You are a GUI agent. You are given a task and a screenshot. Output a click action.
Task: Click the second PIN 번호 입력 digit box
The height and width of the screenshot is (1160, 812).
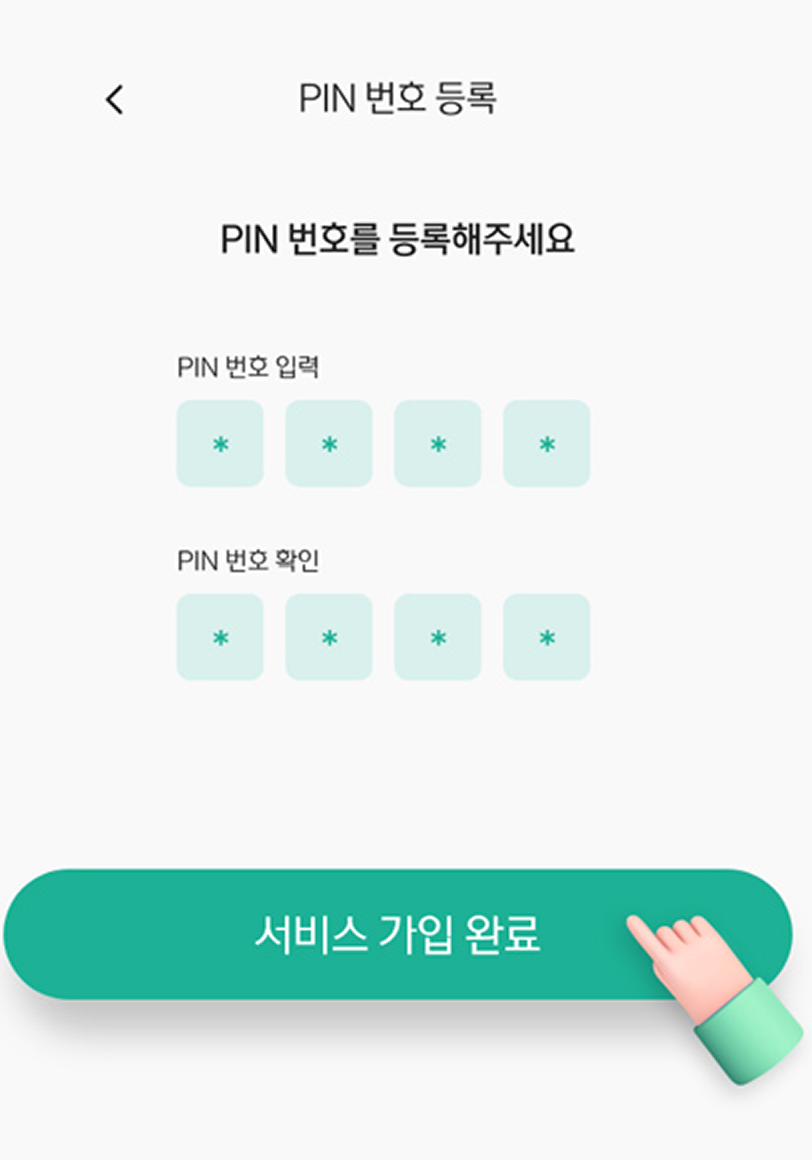point(328,443)
